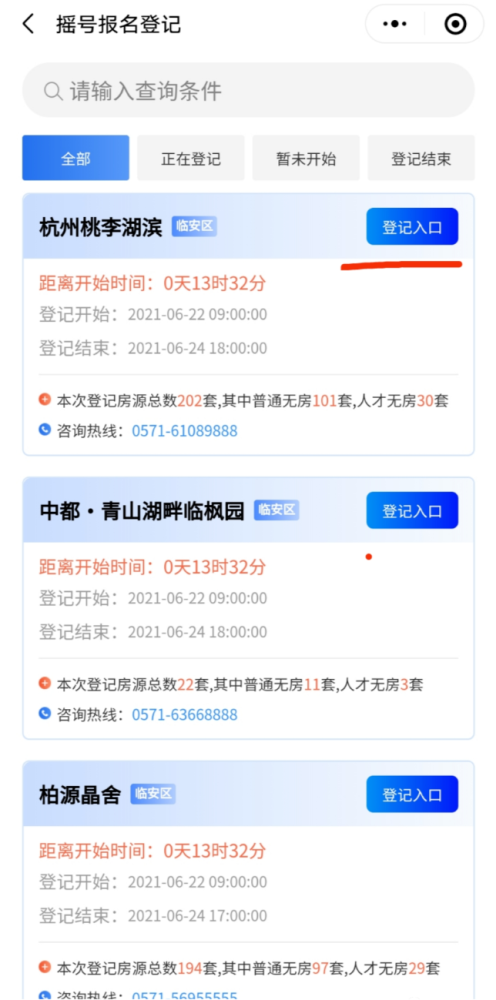Go back using the top-left arrow

pos(28,24)
